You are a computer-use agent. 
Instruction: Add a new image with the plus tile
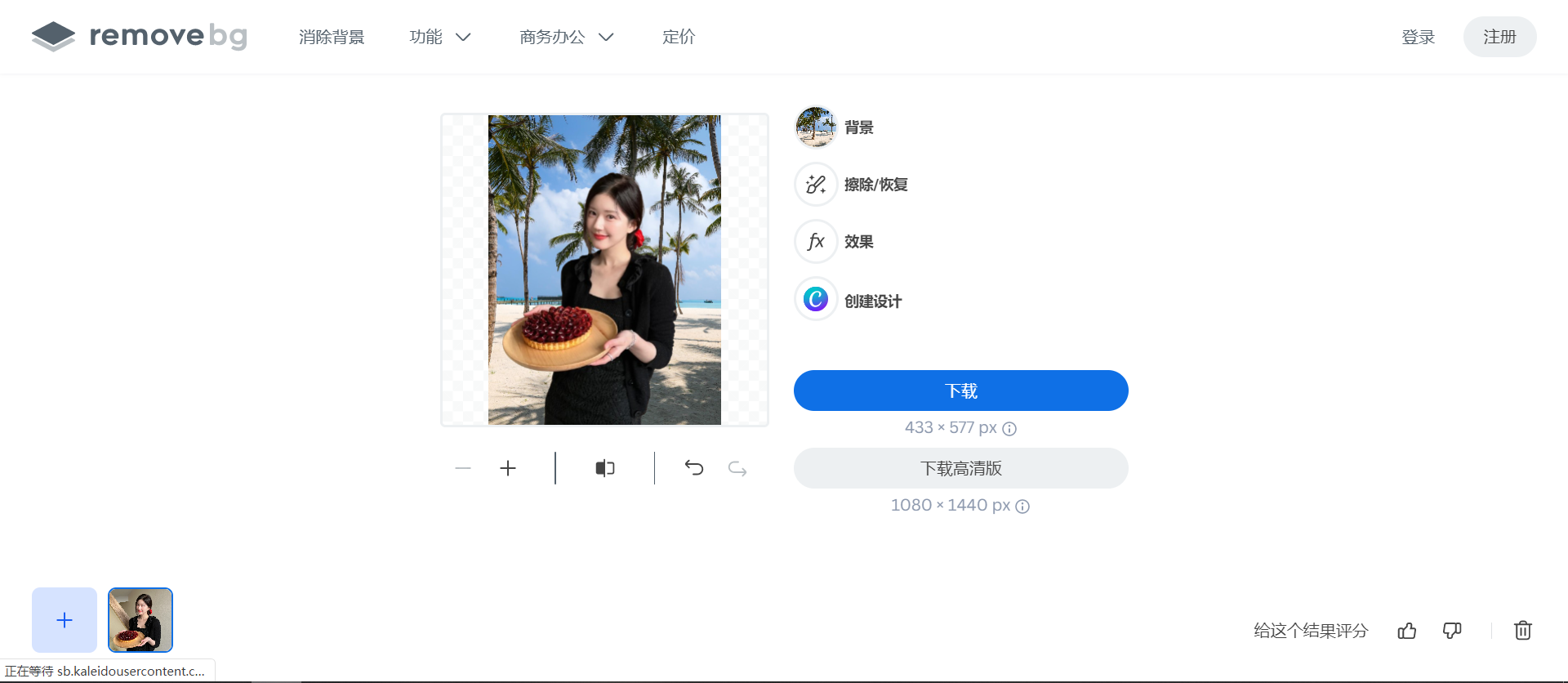[x=65, y=620]
